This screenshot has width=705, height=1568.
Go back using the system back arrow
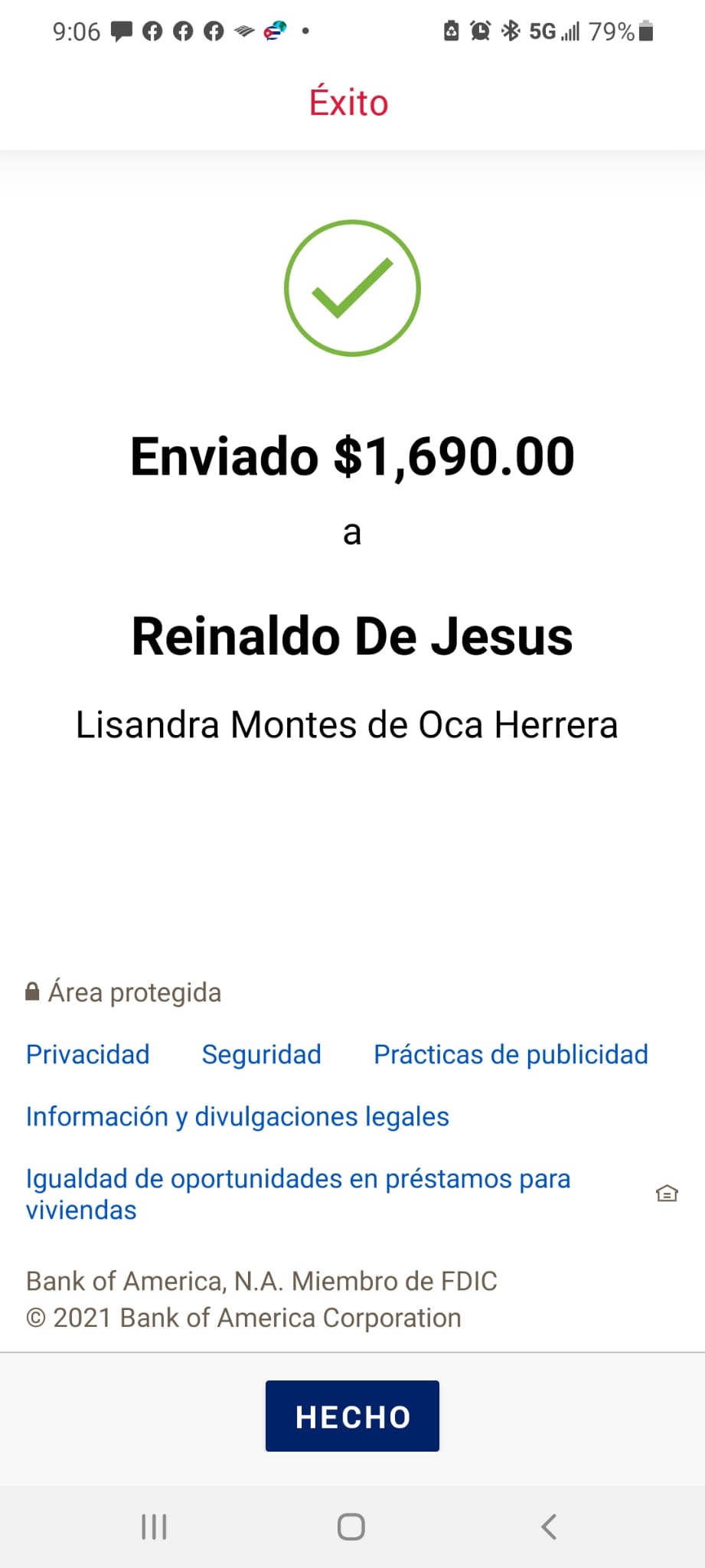549,1527
